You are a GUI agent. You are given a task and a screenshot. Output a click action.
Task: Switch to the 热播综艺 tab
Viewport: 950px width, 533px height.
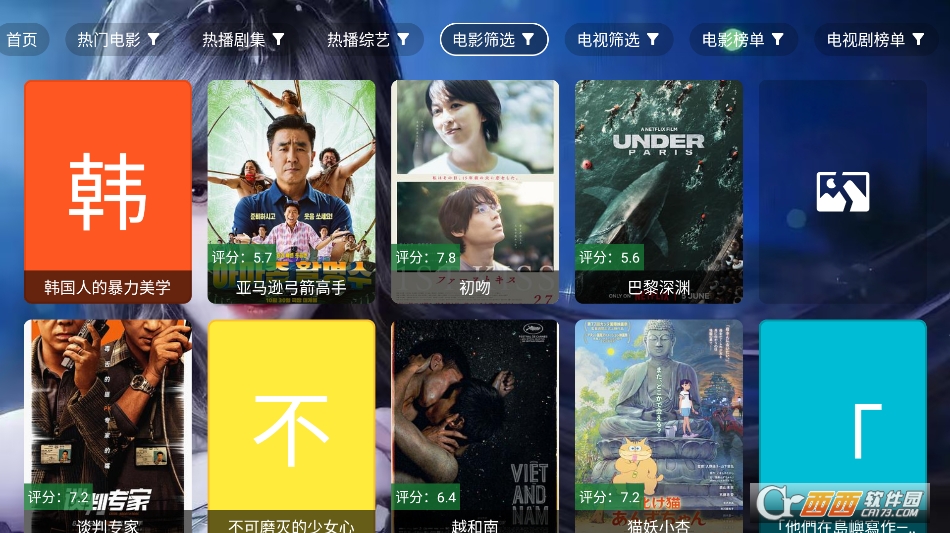tap(368, 40)
